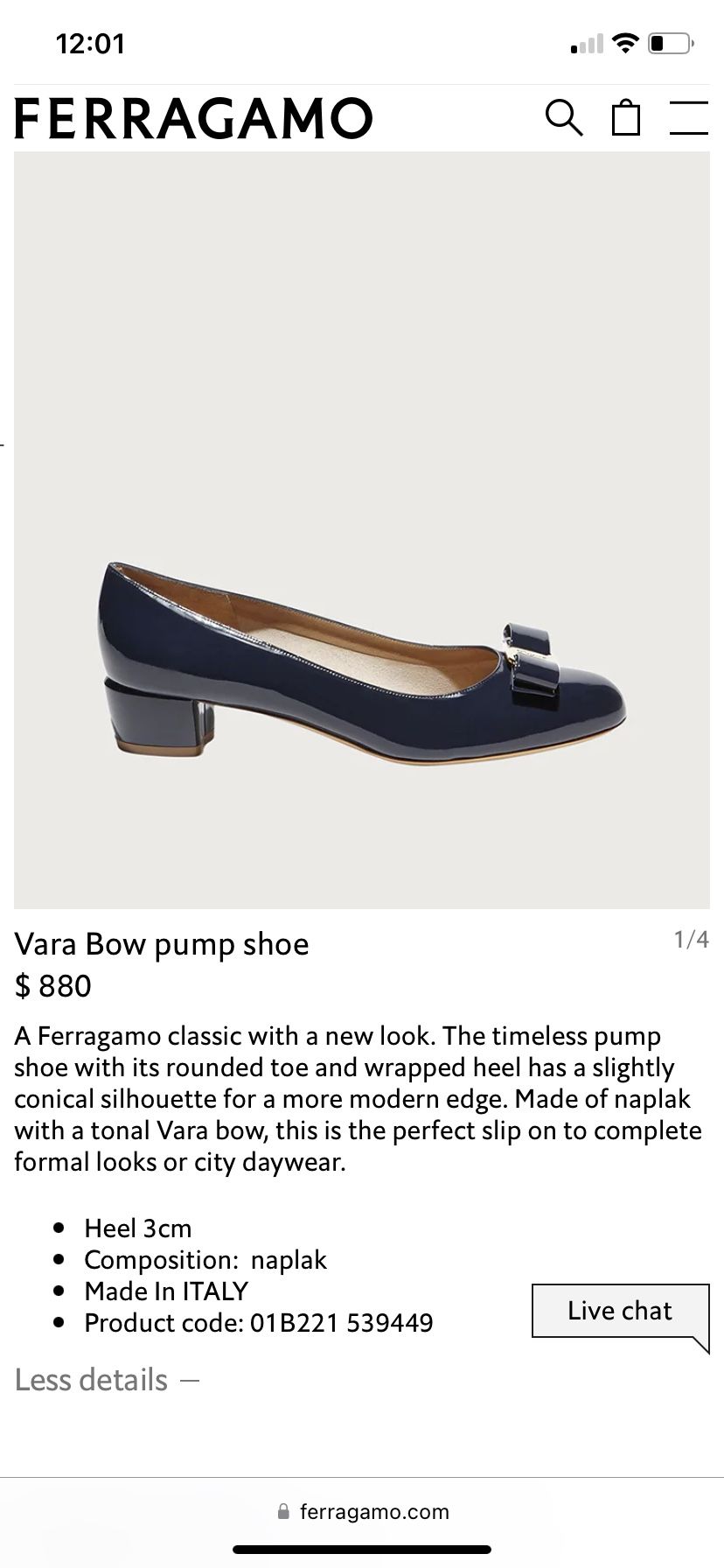Open the search icon

coord(564,116)
